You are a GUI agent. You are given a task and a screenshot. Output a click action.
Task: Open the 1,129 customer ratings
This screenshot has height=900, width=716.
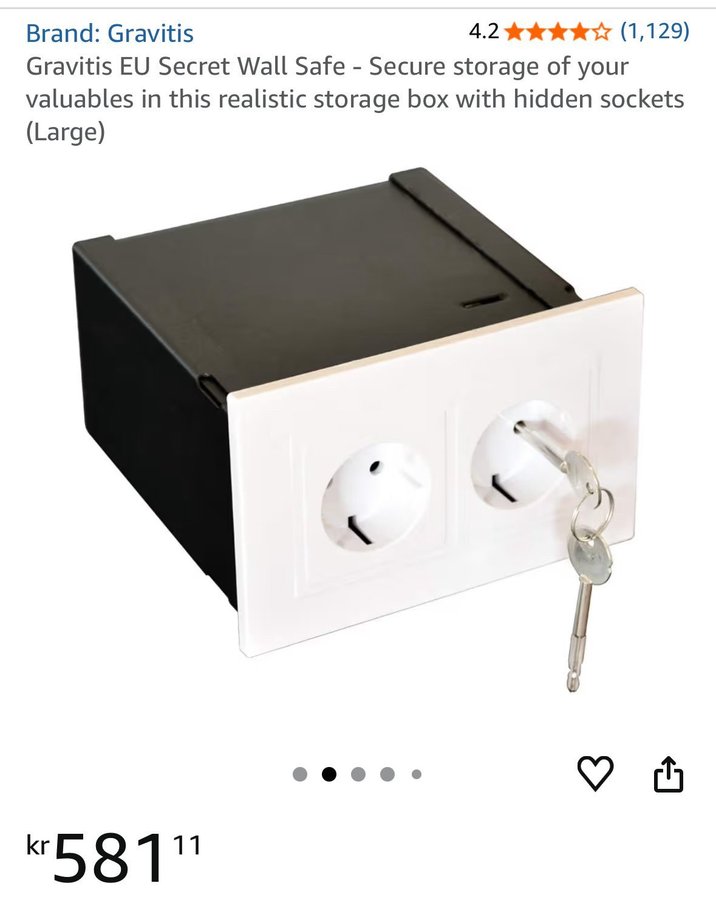click(654, 31)
